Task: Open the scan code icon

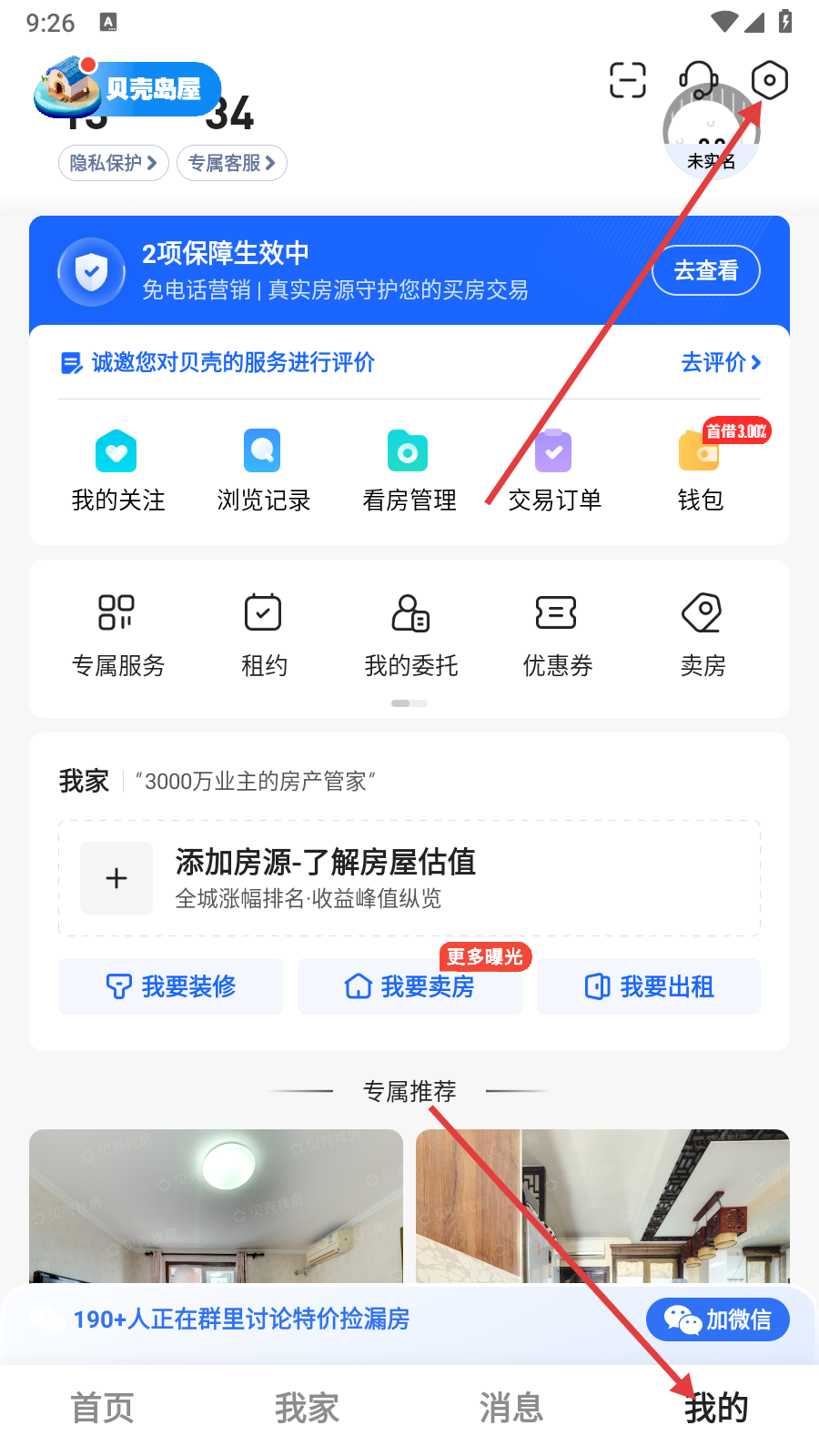Action: click(627, 80)
